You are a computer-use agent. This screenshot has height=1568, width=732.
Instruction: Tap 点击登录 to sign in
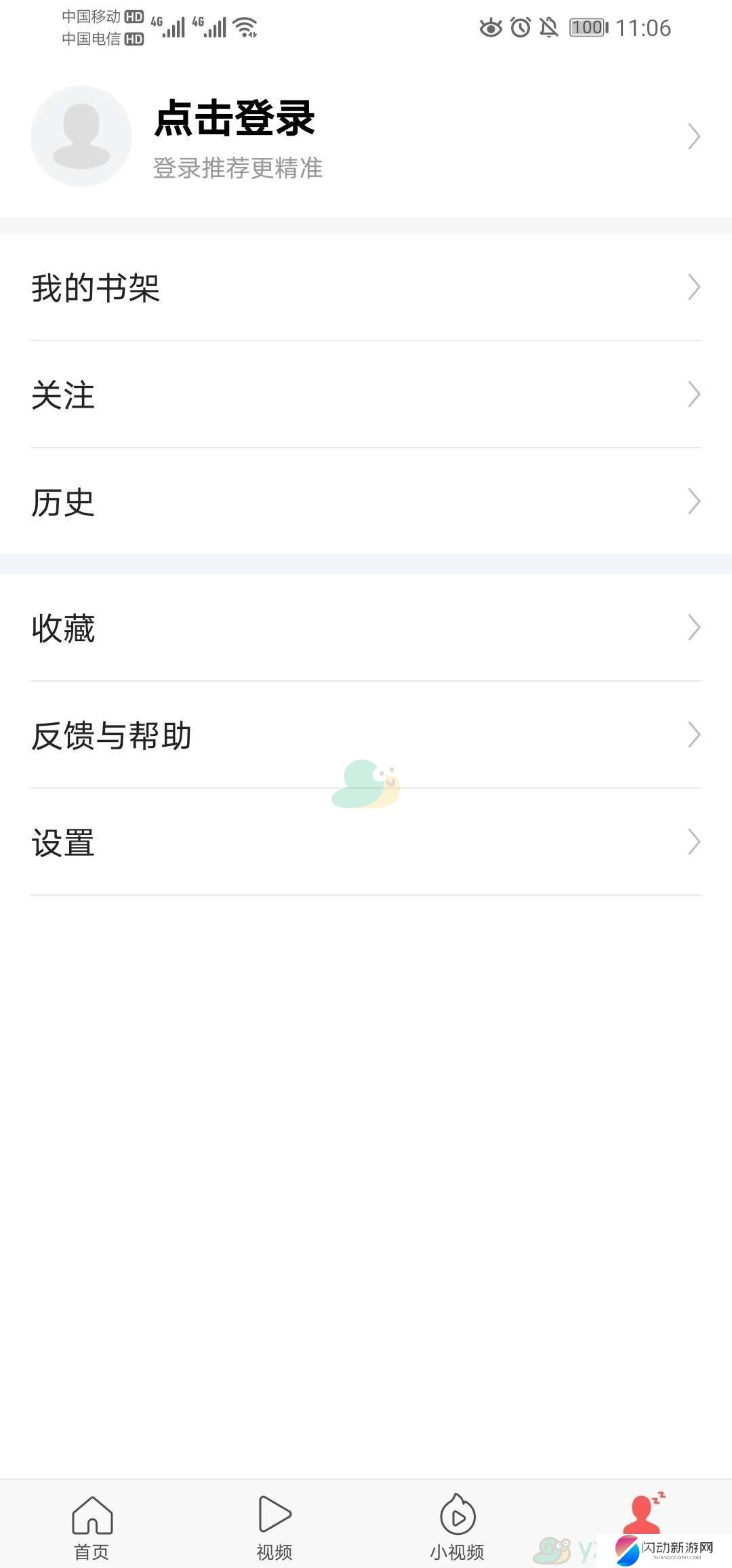click(x=235, y=118)
